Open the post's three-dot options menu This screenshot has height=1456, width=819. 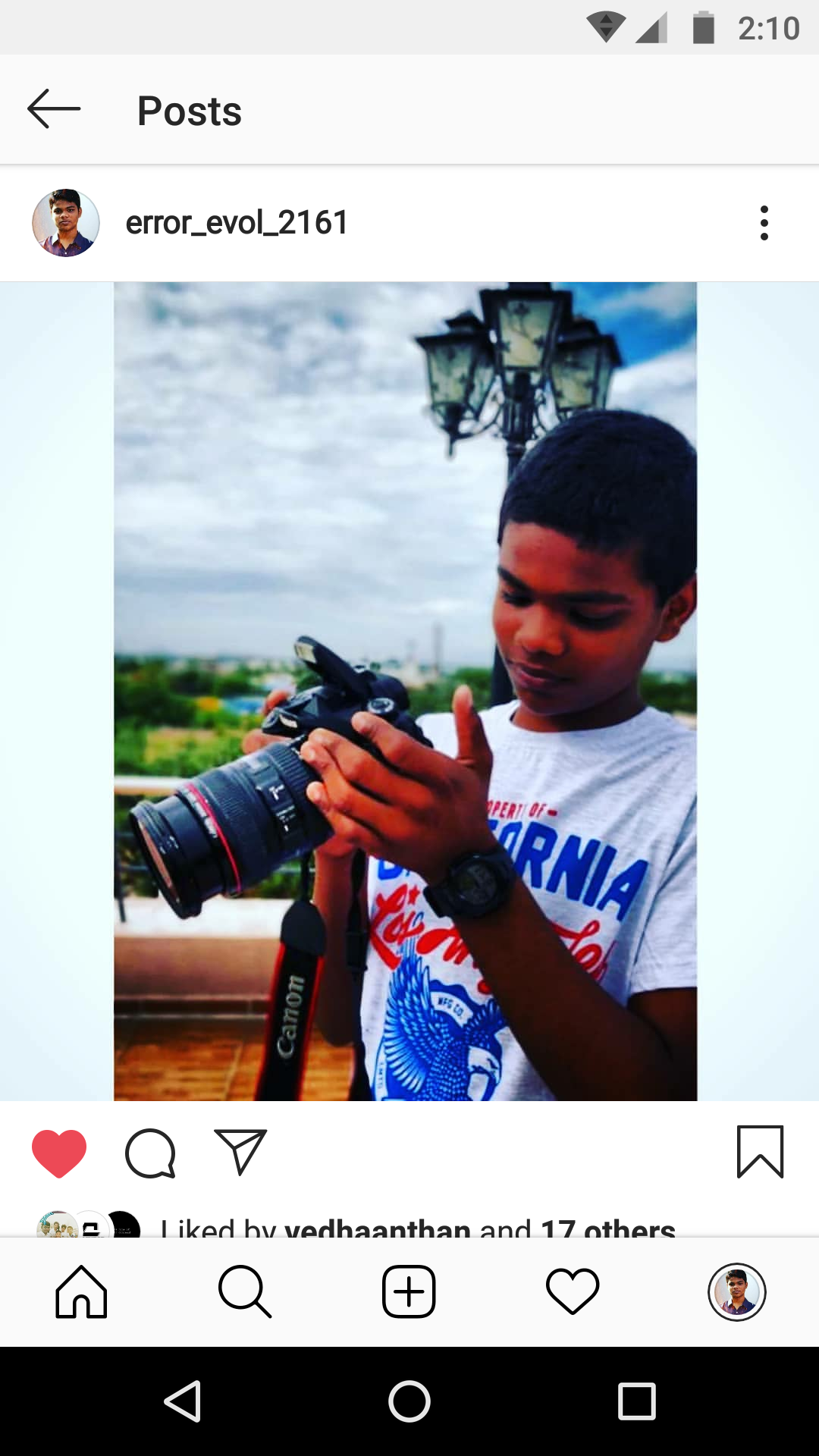pos(764,223)
